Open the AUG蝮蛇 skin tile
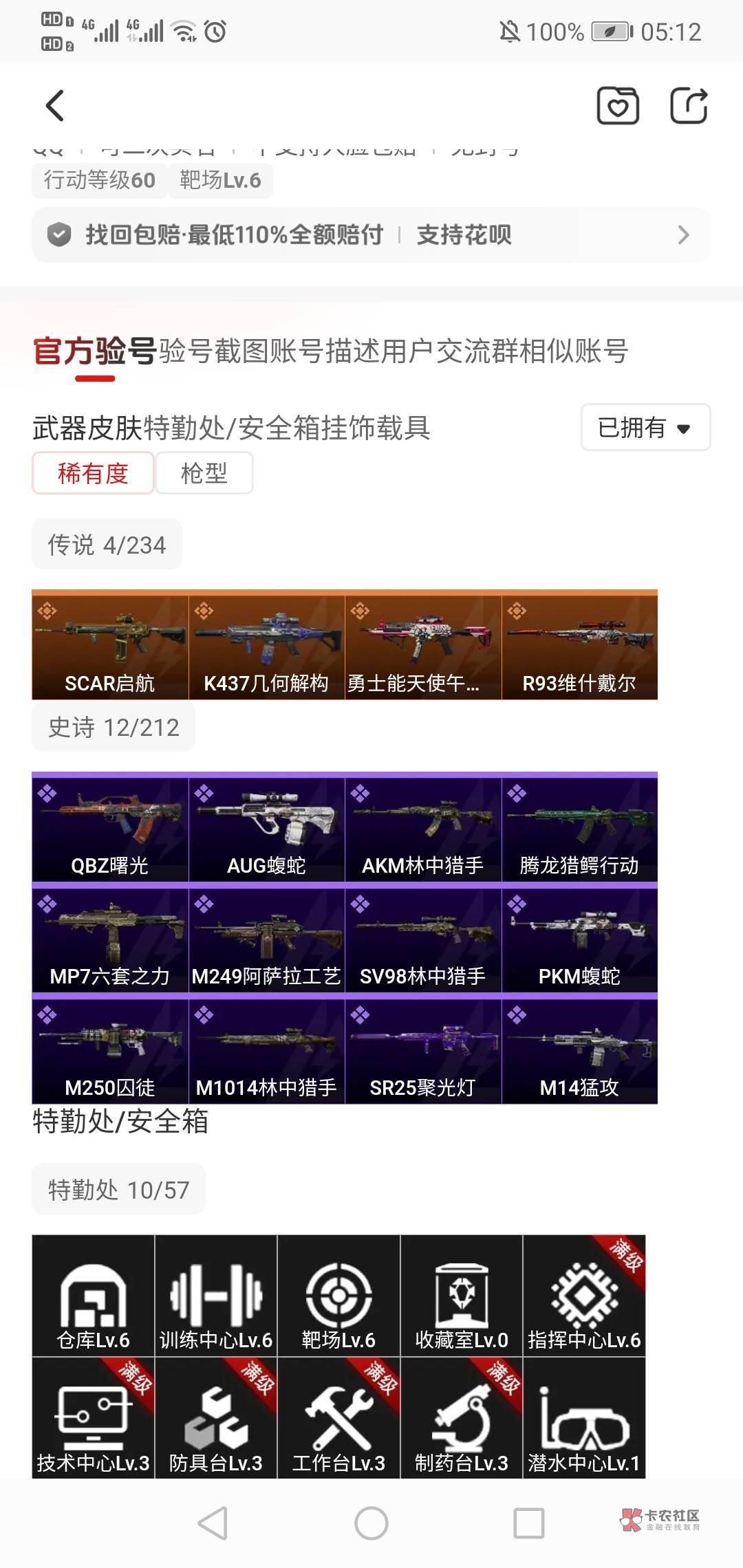Screen dimensions: 743x1568 pyautogui.click(x=266, y=827)
